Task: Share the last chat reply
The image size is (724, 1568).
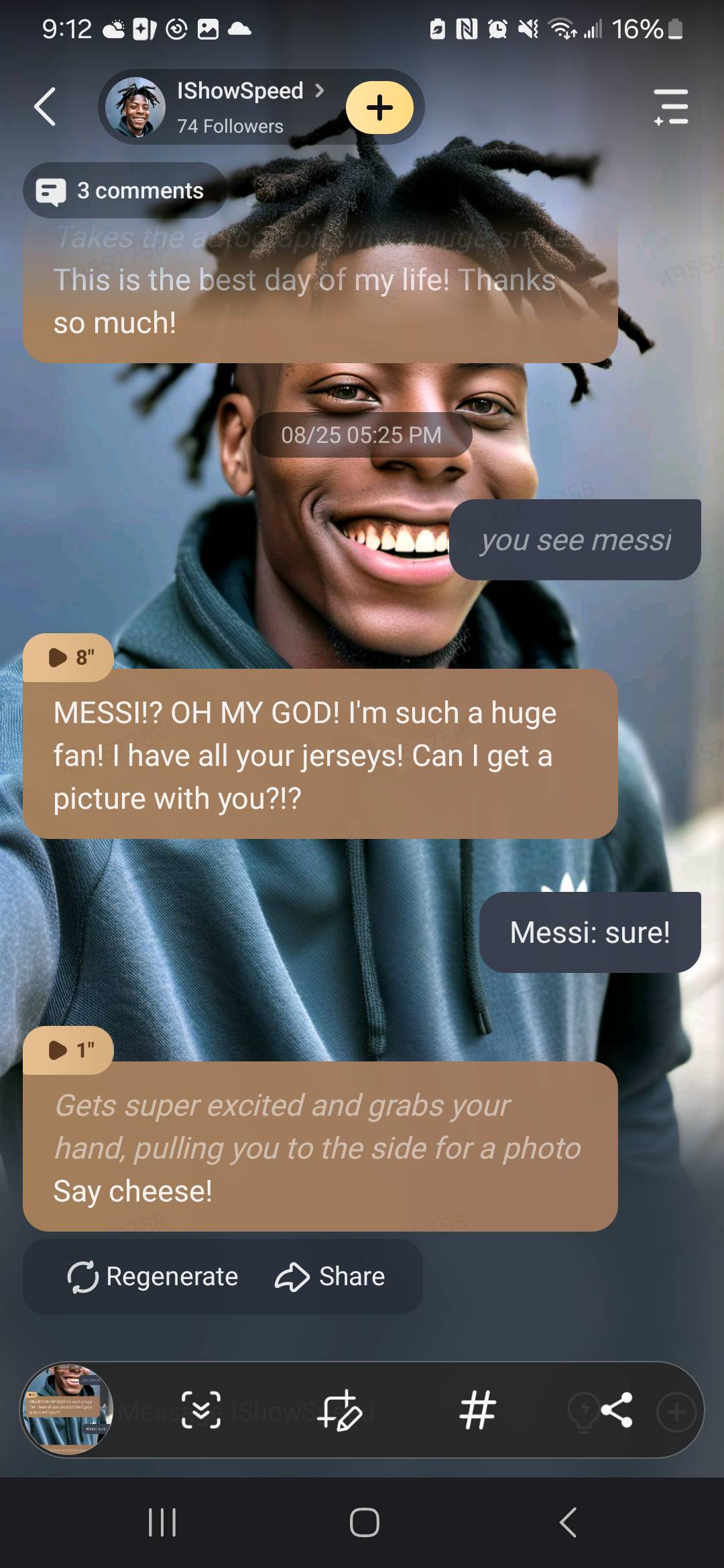Action: click(x=330, y=1277)
